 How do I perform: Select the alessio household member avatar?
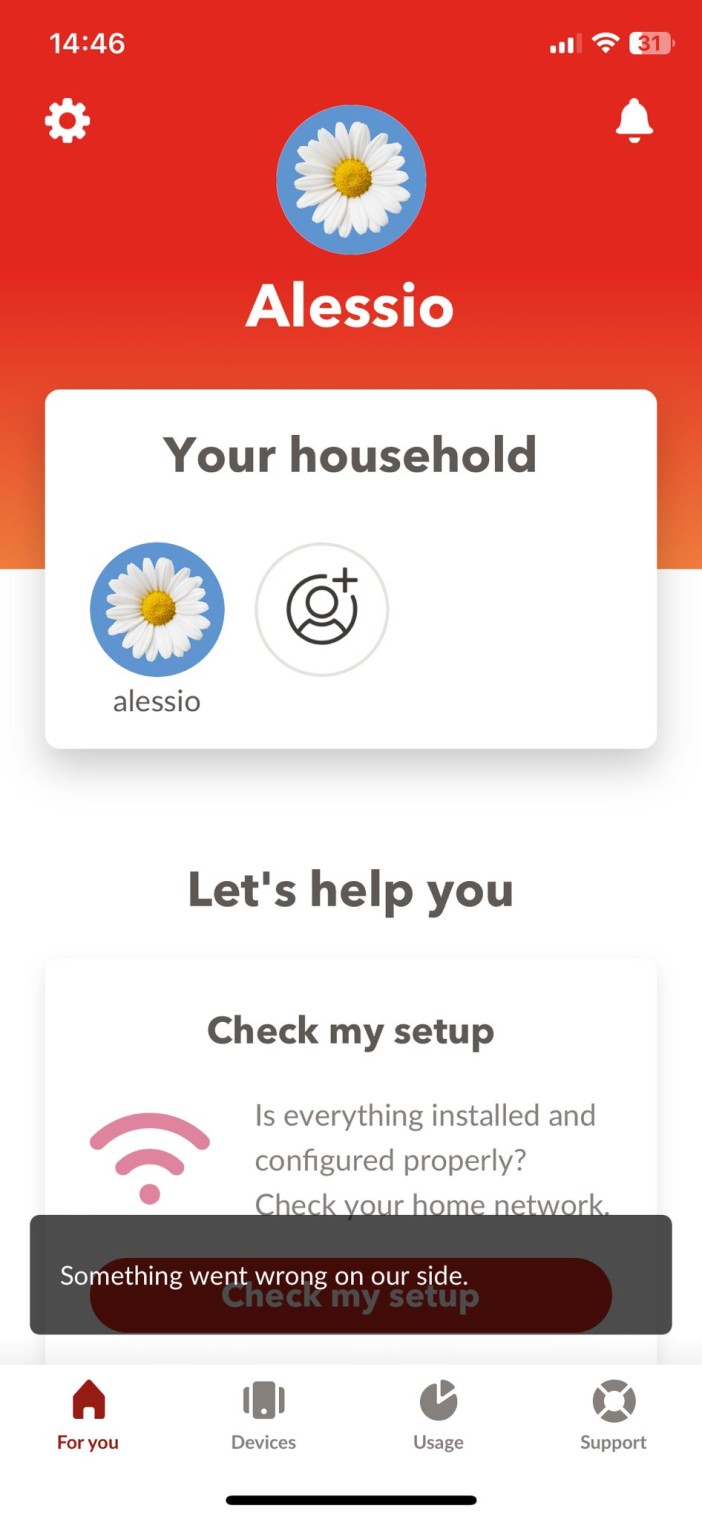coord(157,610)
